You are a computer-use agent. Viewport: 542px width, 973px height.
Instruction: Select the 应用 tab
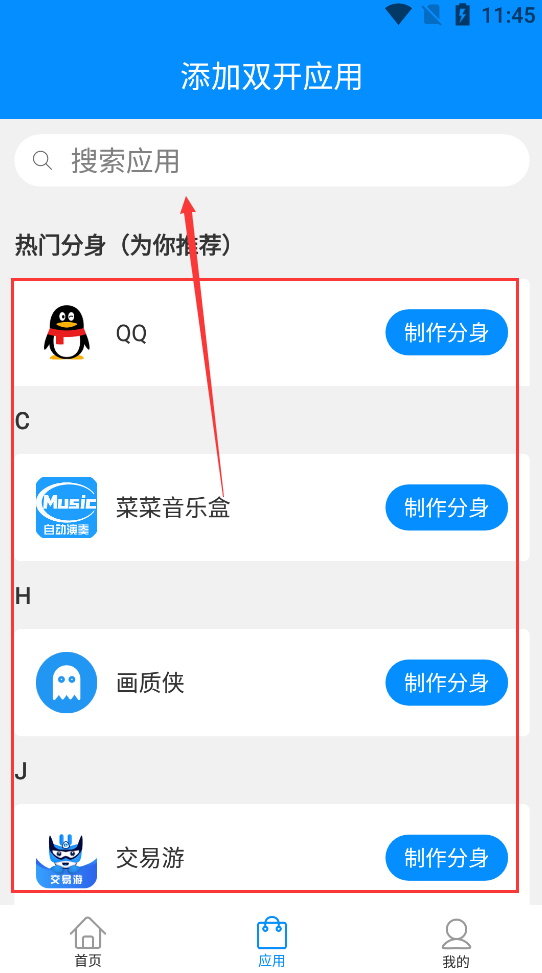click(x=271, y=942)
